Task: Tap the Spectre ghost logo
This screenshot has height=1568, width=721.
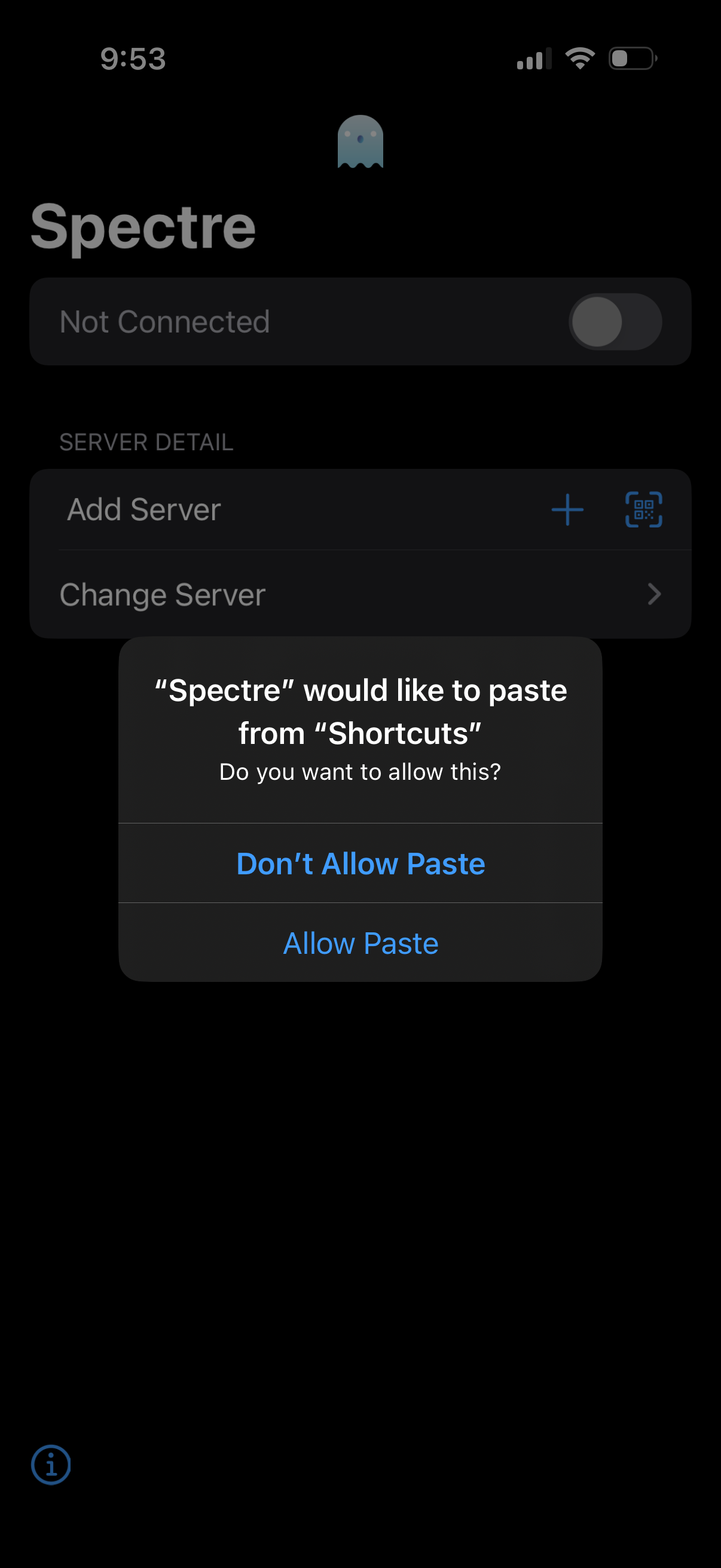Action: [x=360, y=142]
